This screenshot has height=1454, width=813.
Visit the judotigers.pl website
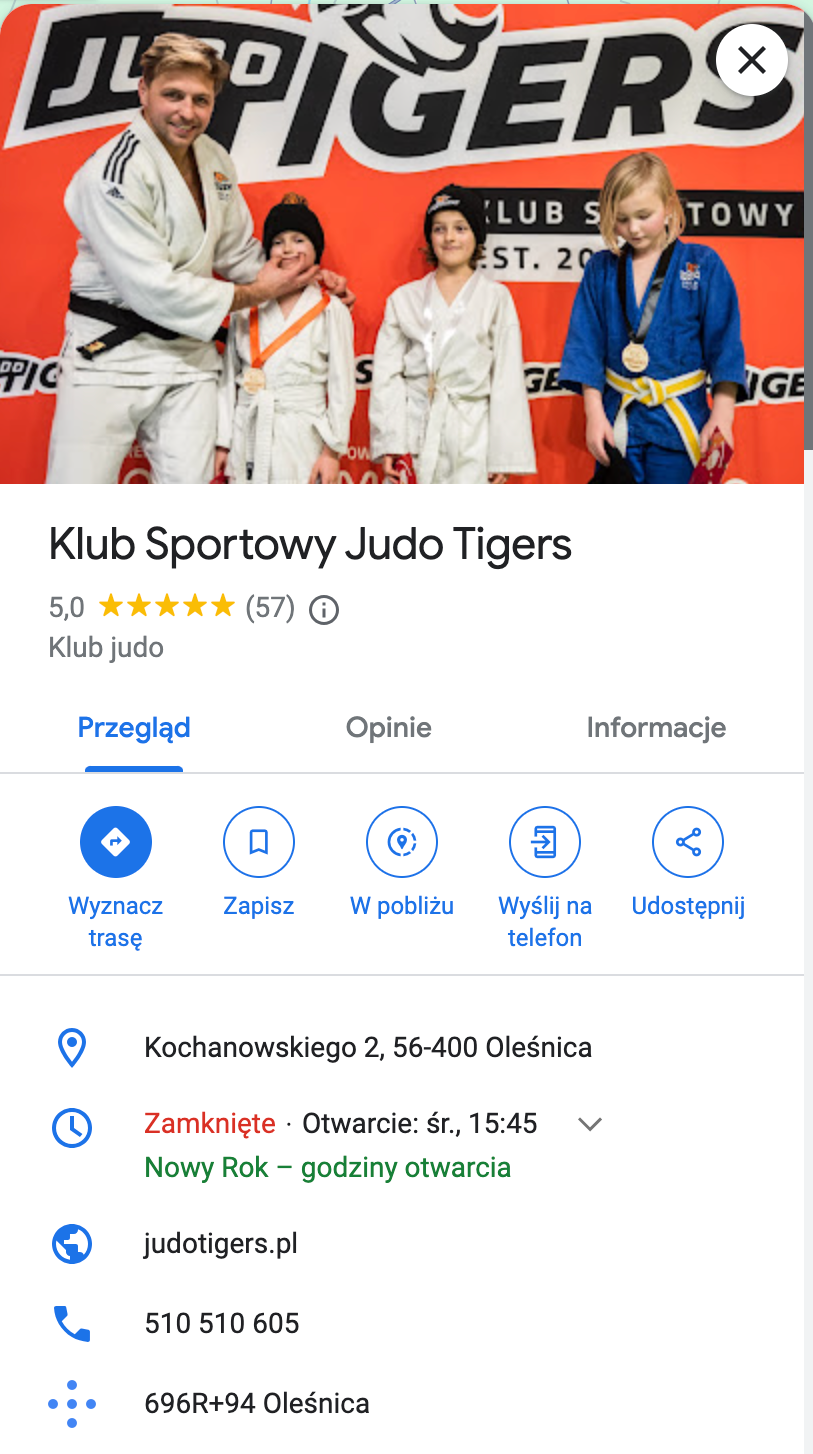tap(221, 1244)
